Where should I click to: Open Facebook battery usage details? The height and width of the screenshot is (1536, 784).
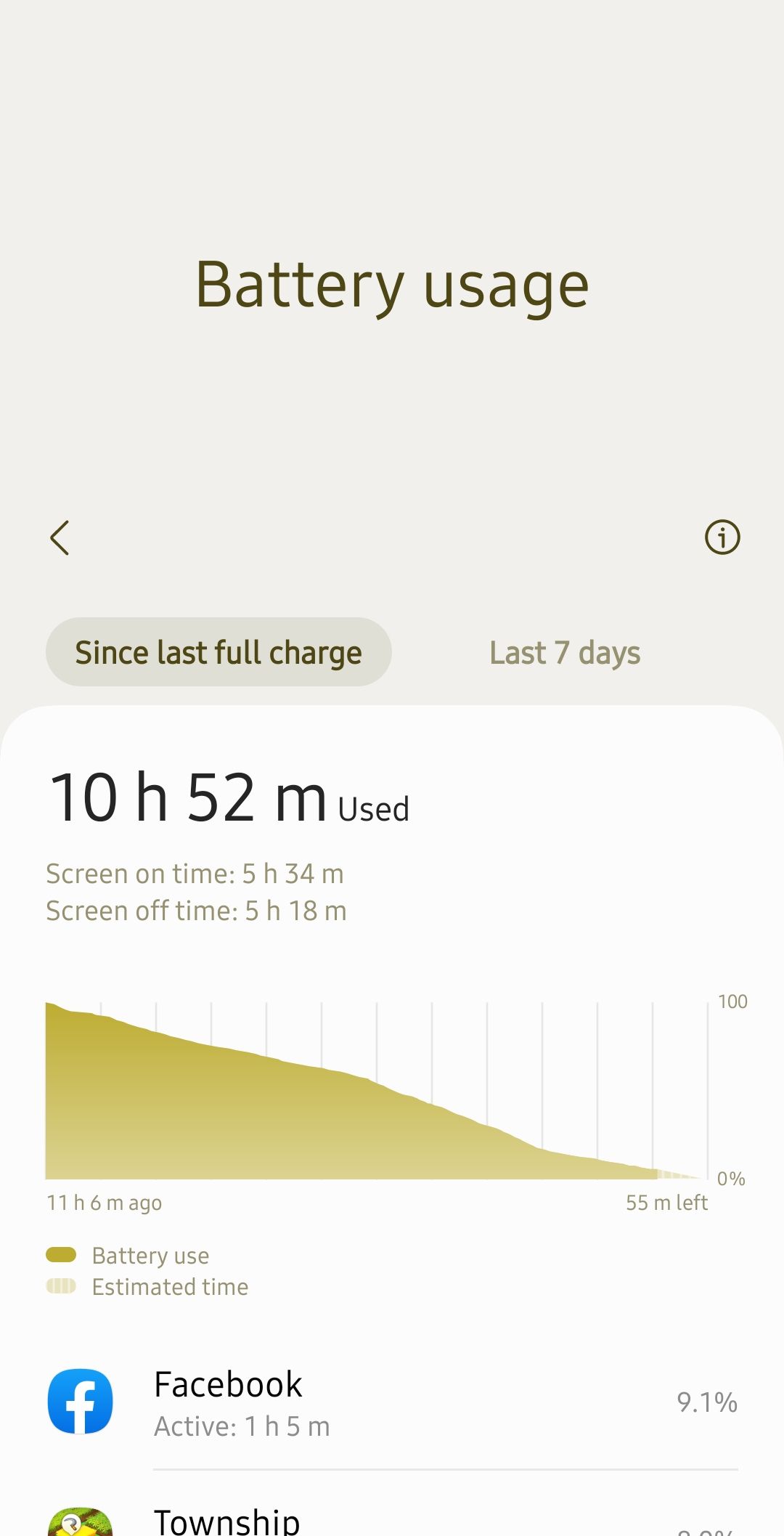[392, 1402]
